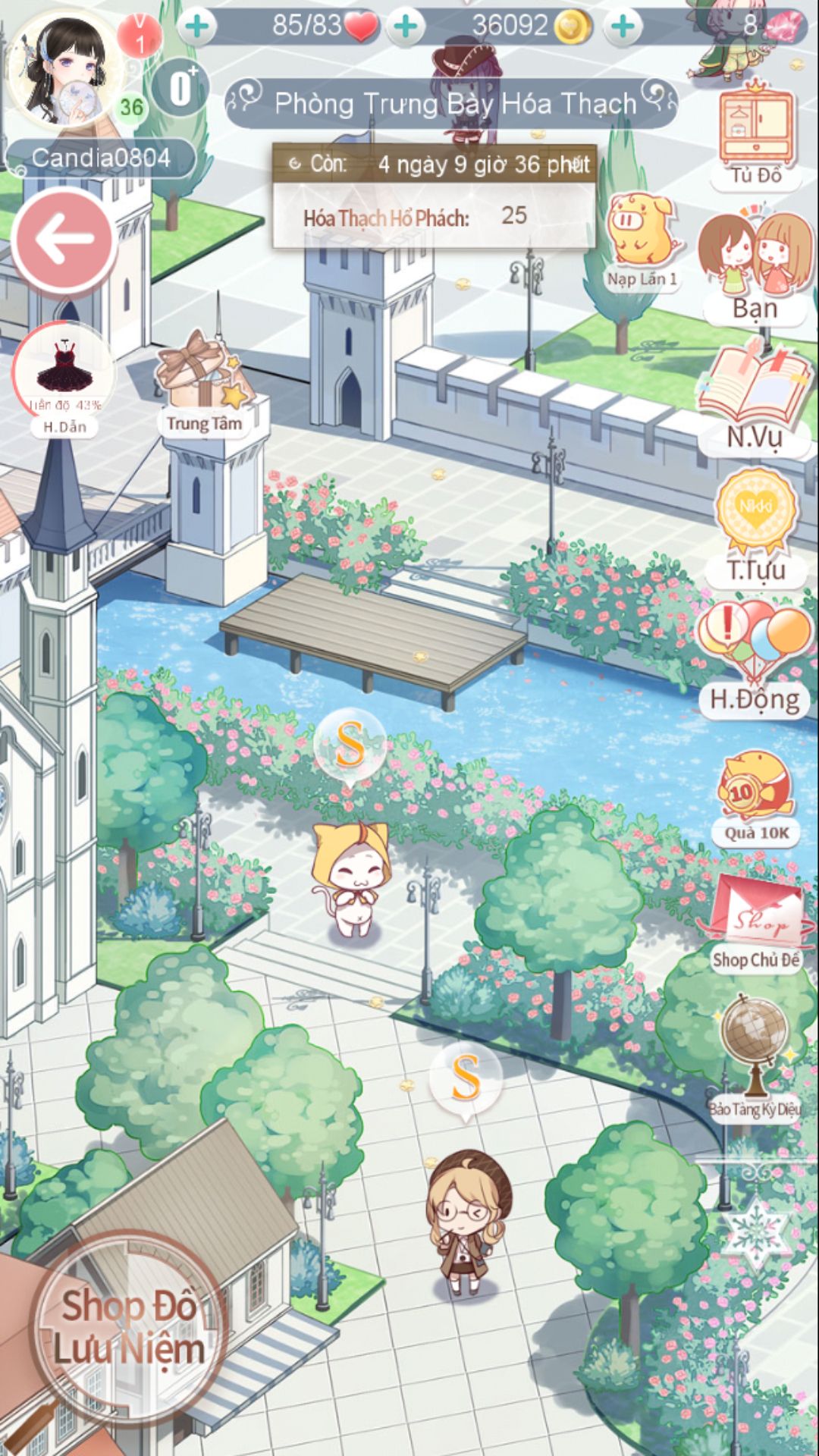The image size is (819, 1456).
Task: Open the N.Vụ quests book
Action: (x=755, y=398)
